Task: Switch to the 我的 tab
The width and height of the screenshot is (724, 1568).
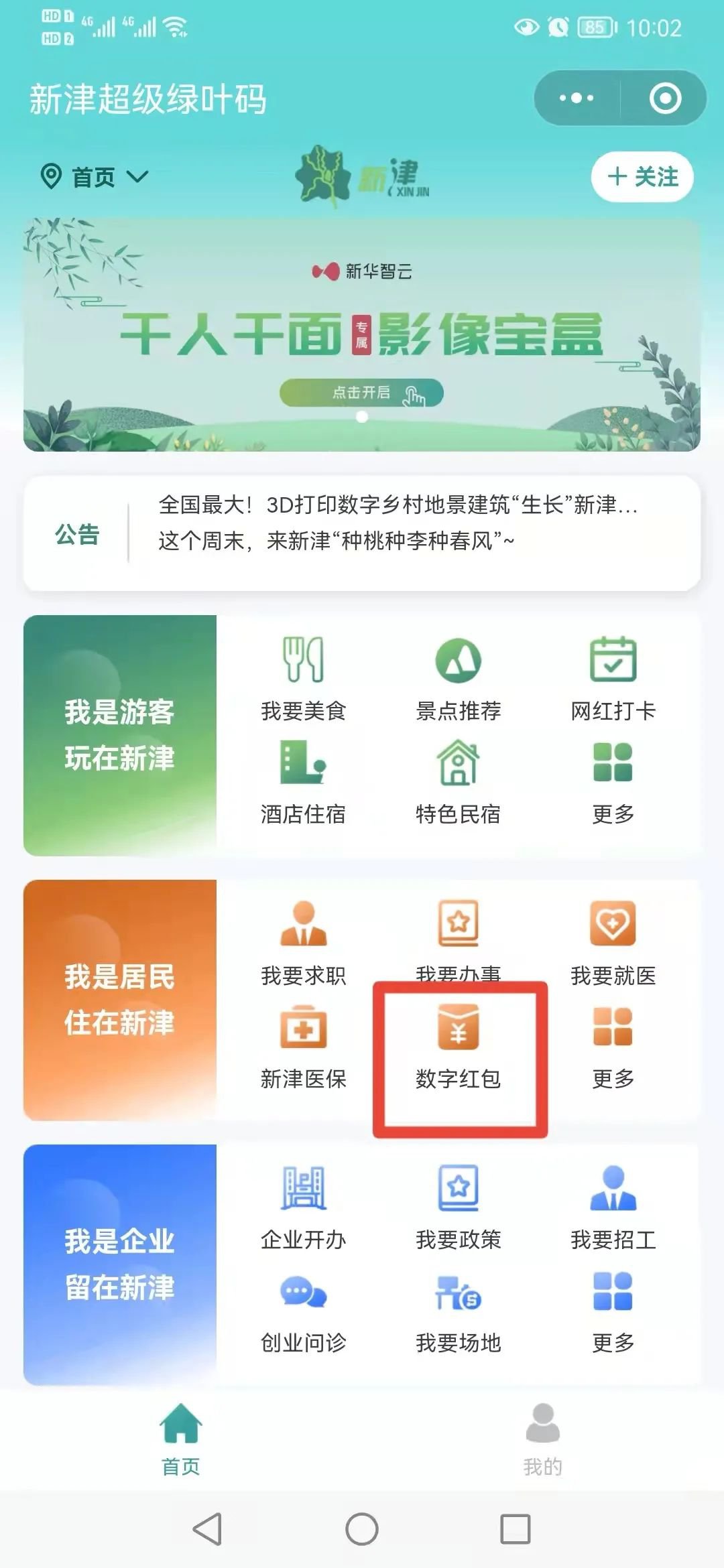Action: pyautogui.click(x=542, y=1437)
